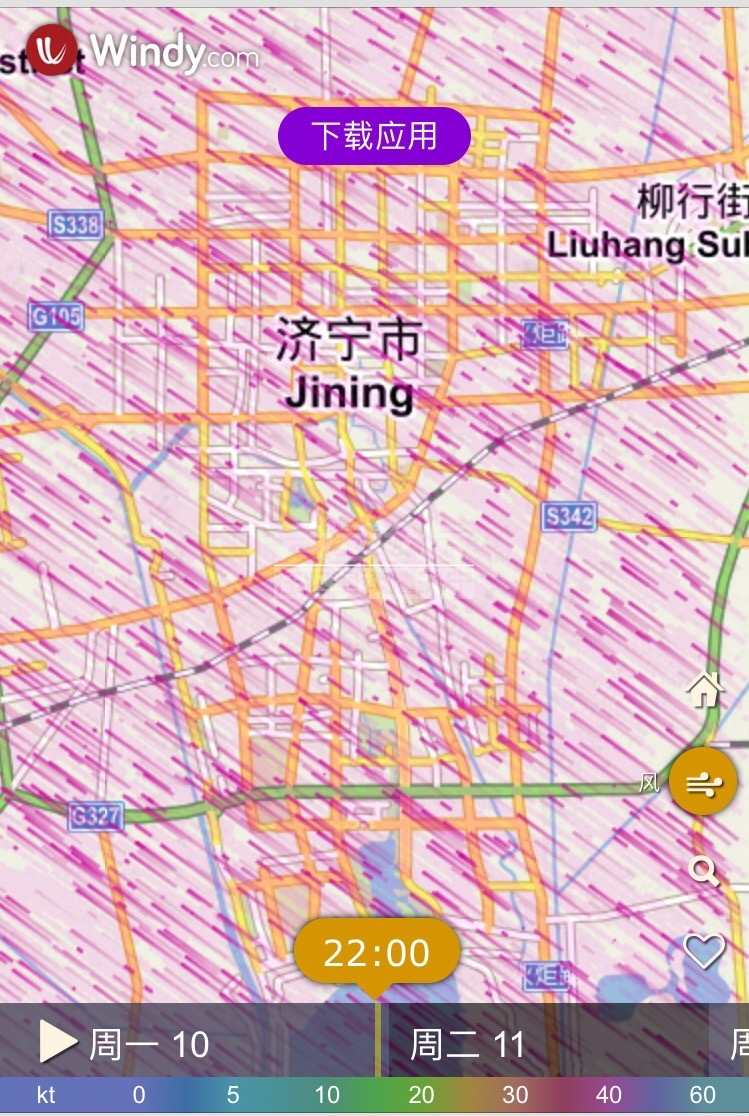The width and height of the screenshot is (749, 1116).
Task: Add location to favorites with heart icon
Action: tap(704, 950)
